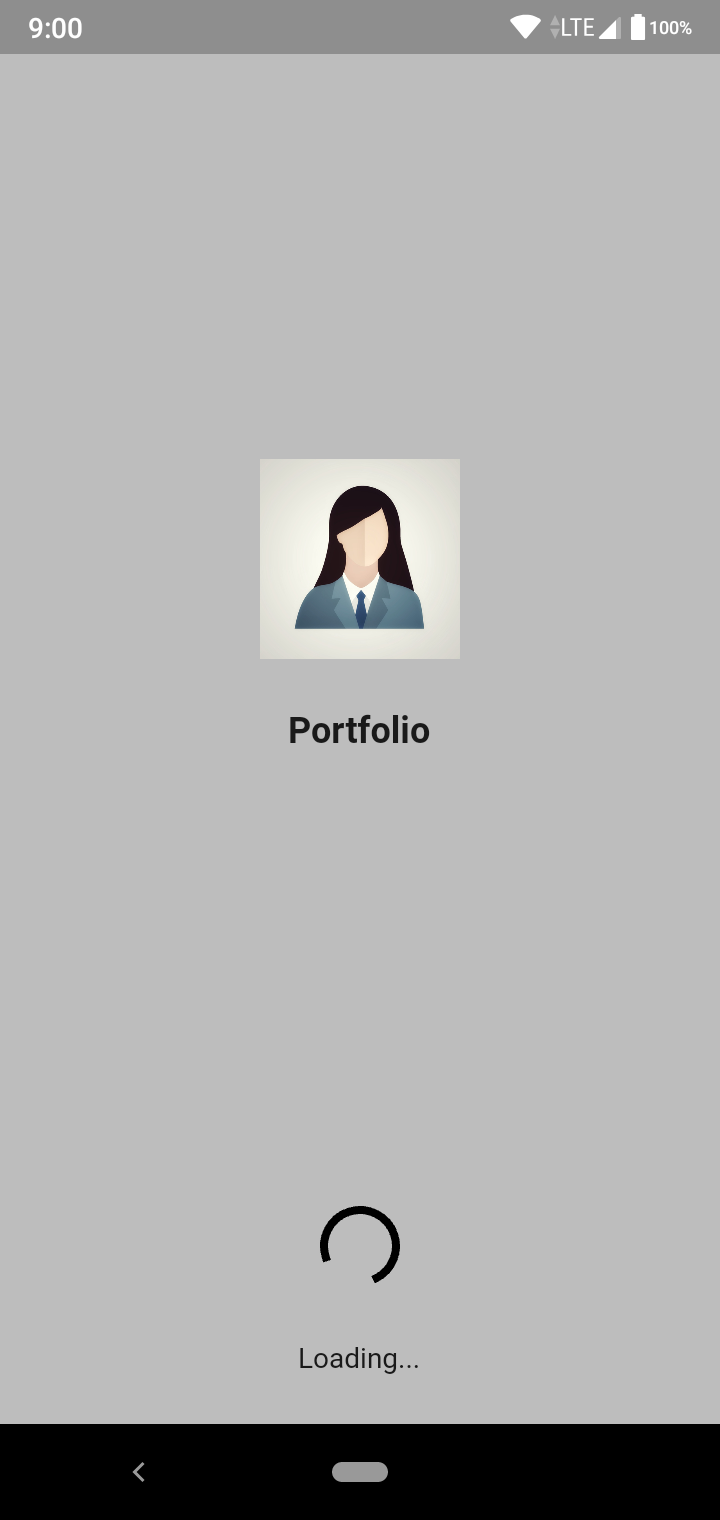Tap the home pill navigation bar
720x1520 pixels.
pos(360,1471)
